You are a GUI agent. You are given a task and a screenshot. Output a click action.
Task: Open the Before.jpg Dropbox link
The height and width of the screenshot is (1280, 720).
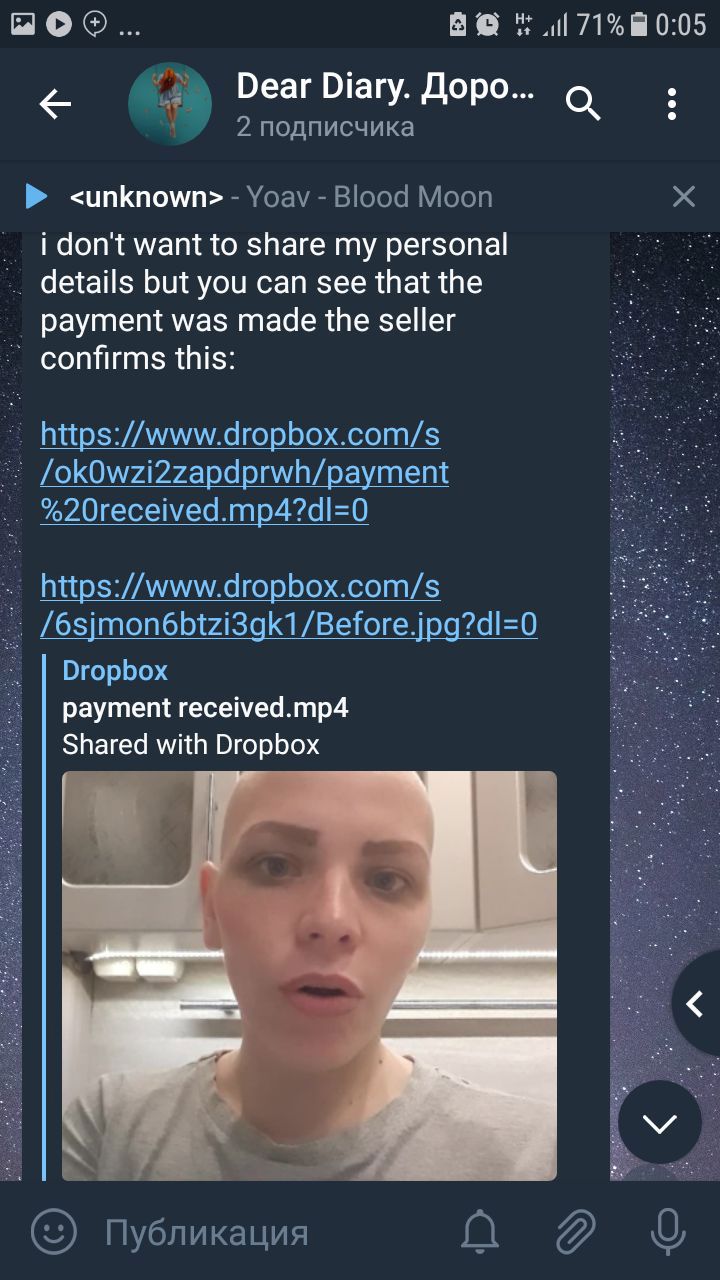[x=289, y=605]
